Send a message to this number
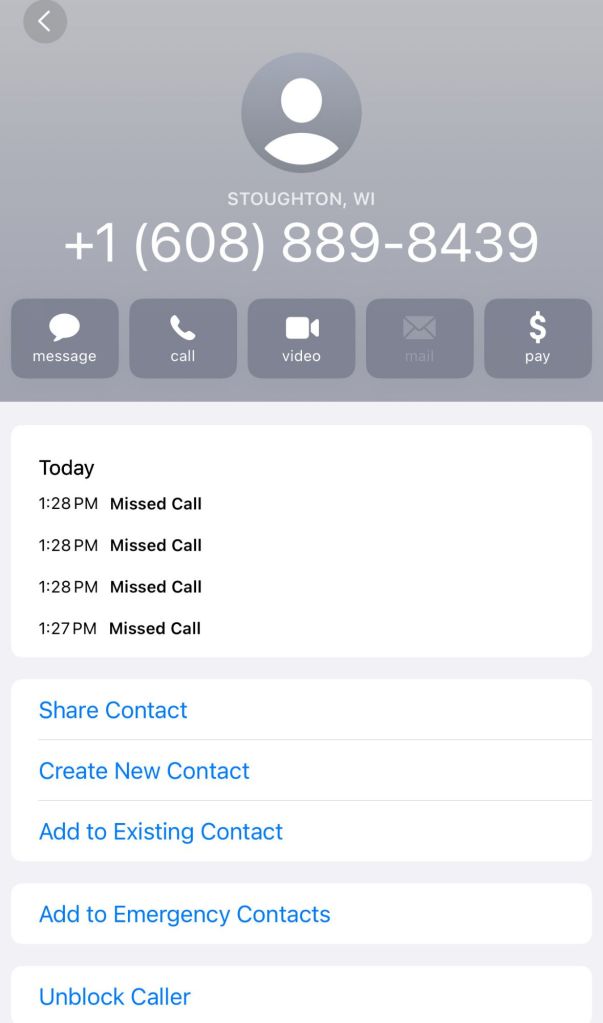The image size is (603, 1023). pos(65,338)
